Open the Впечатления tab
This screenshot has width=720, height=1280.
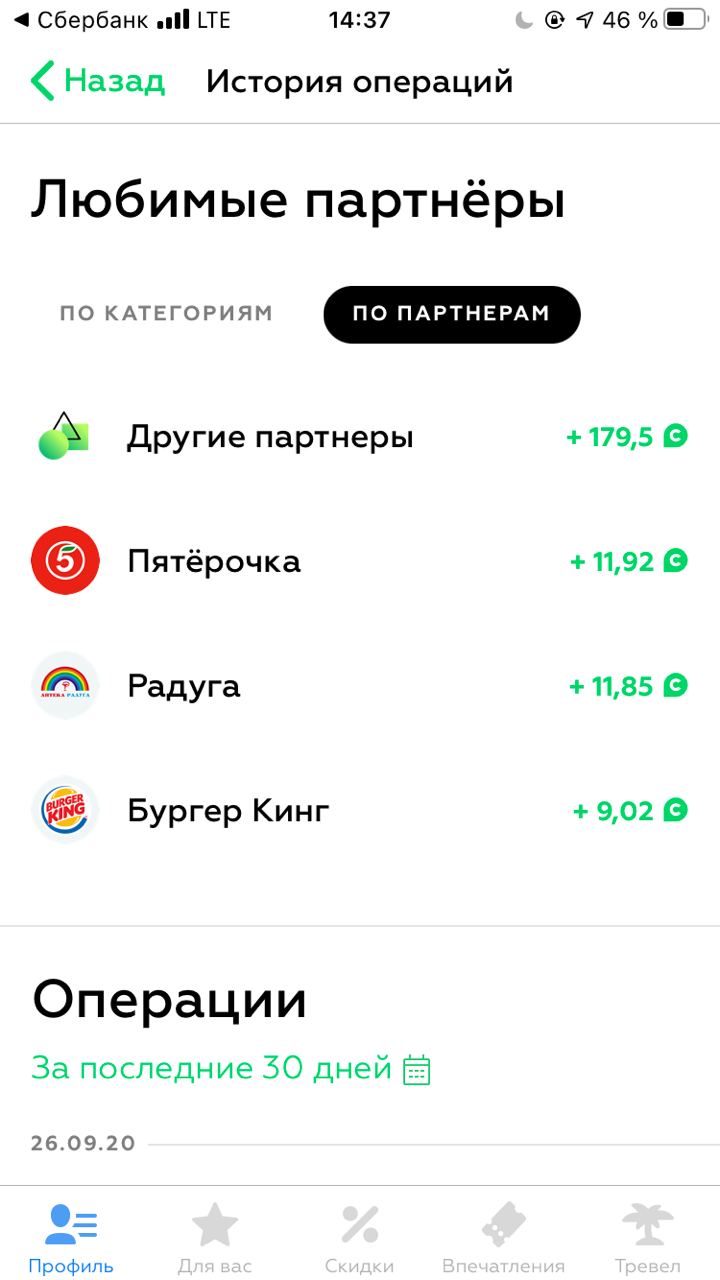coord(504,1238)
